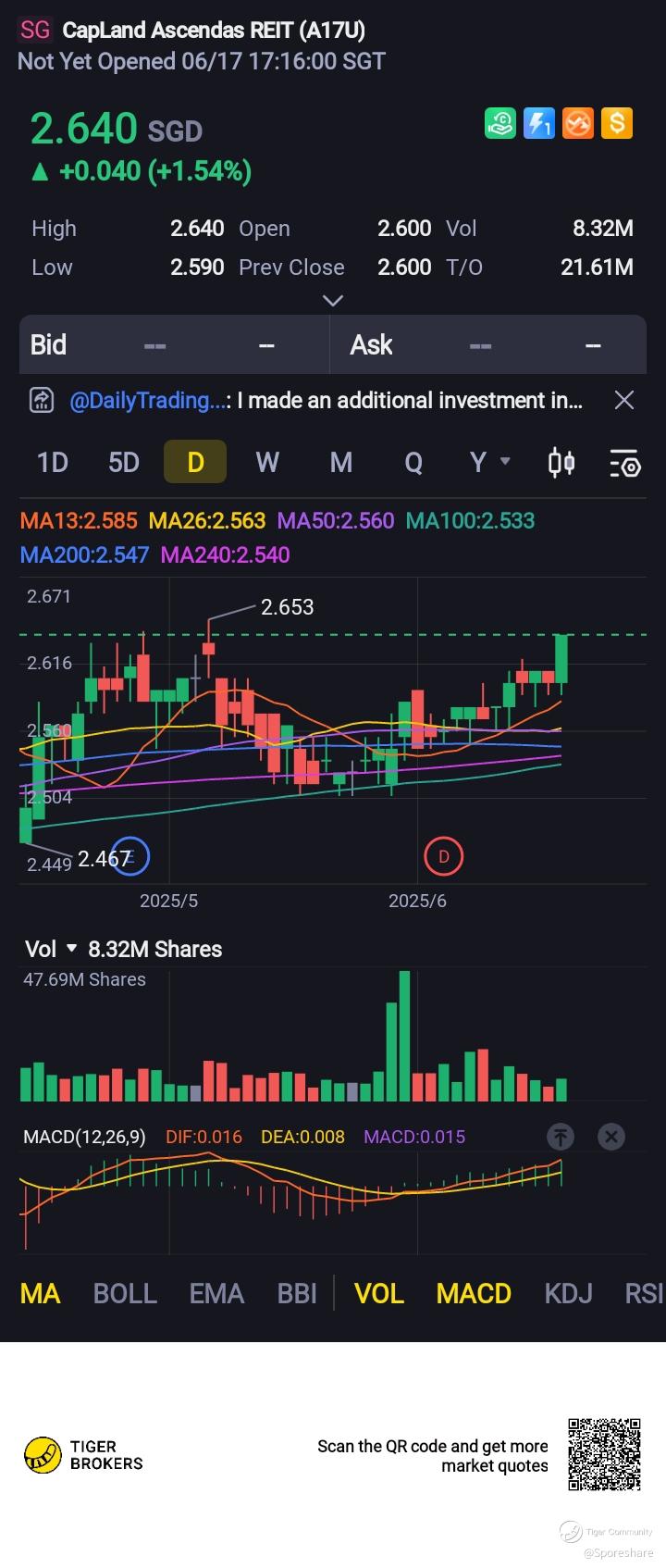
Task: Dismiss the DailyTrading community post banner
Action: click(x=624, y=400)
